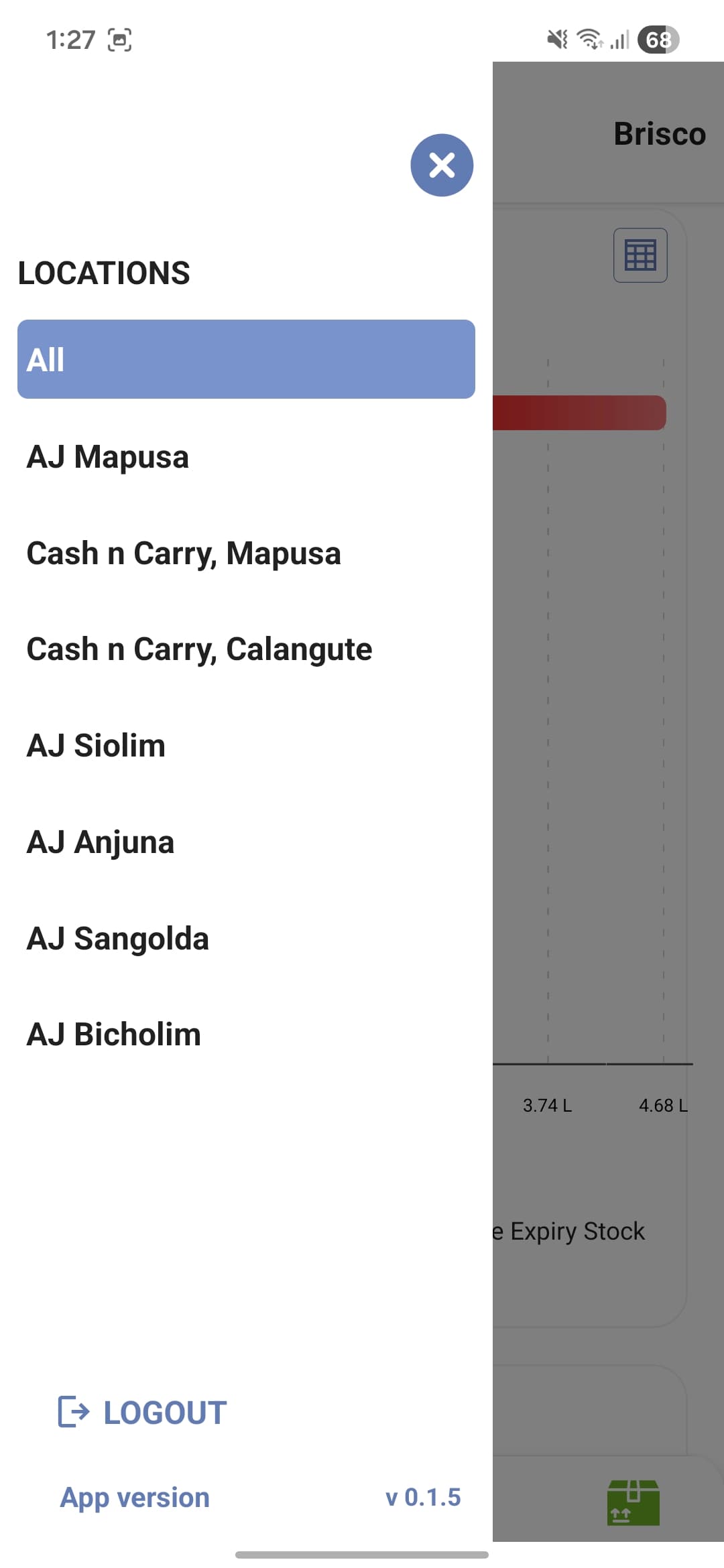Tap the screen capture icon beside clock
This screenshot has width=724, height=1568.
(118, 39)
